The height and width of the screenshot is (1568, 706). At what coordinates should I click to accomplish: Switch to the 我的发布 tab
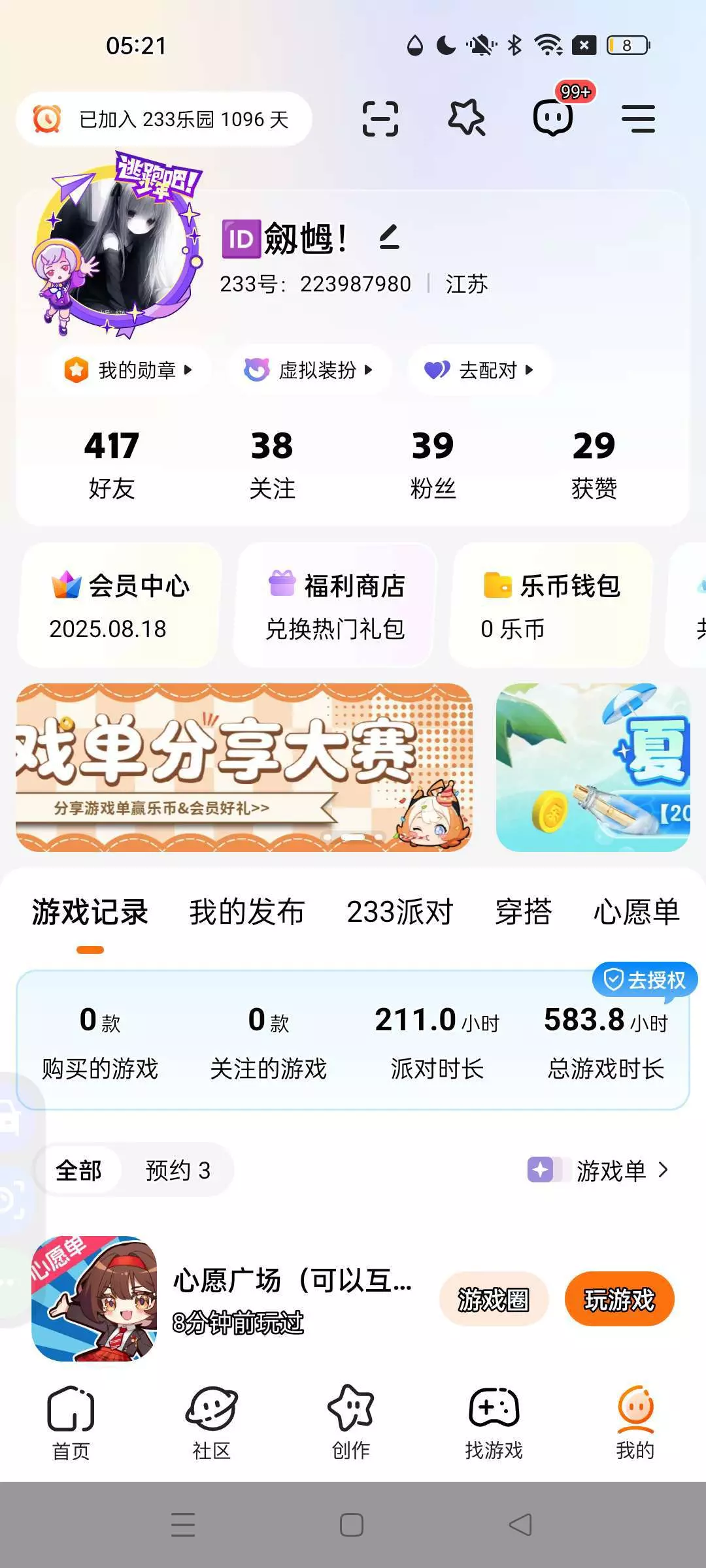(x=247, y=911)
